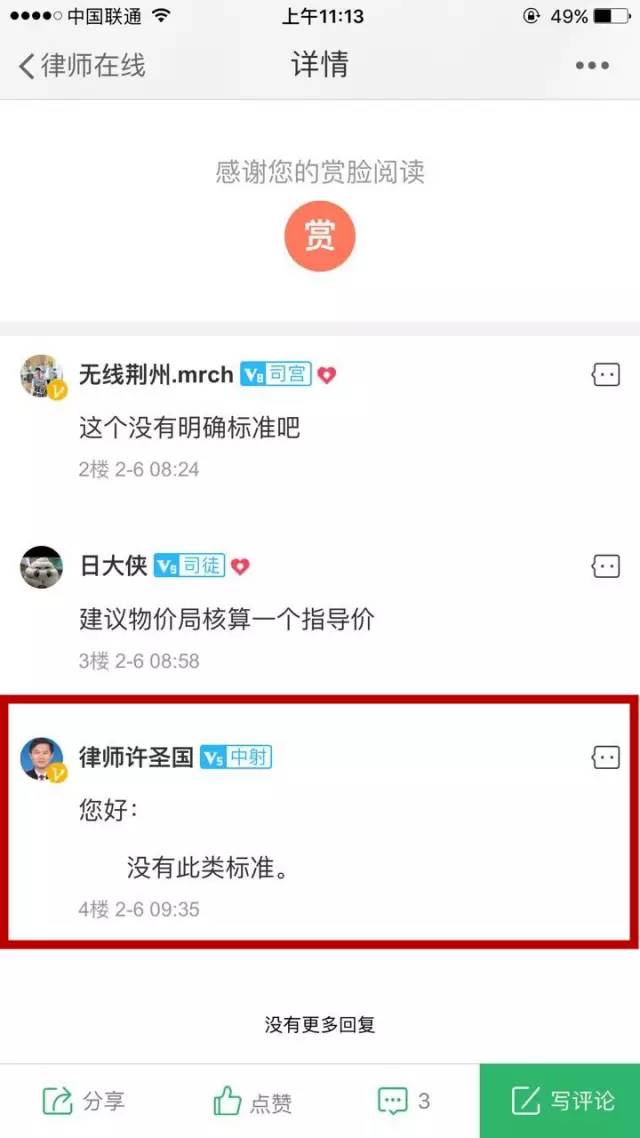Open username 日大侠

113,566
